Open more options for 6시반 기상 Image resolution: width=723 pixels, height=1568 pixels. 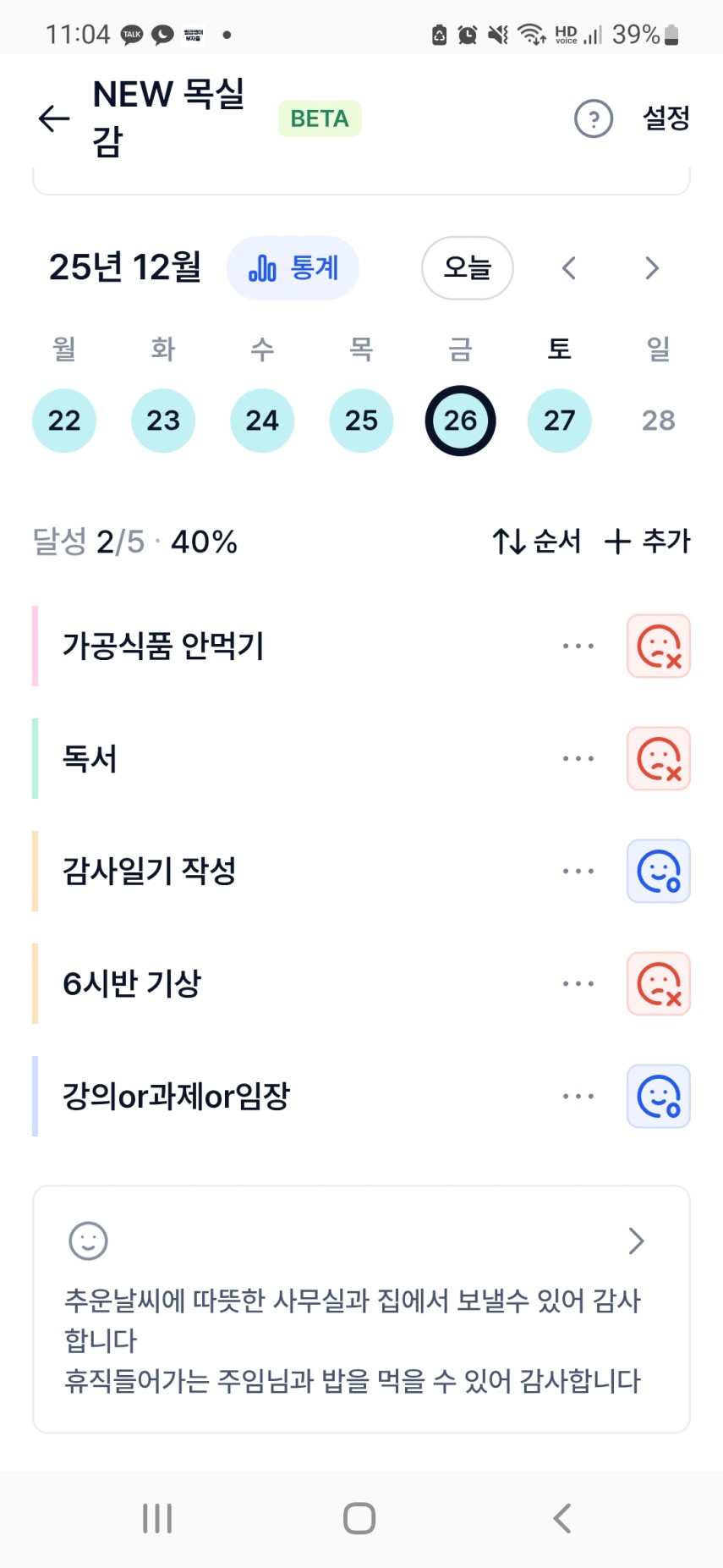point(578,984)
